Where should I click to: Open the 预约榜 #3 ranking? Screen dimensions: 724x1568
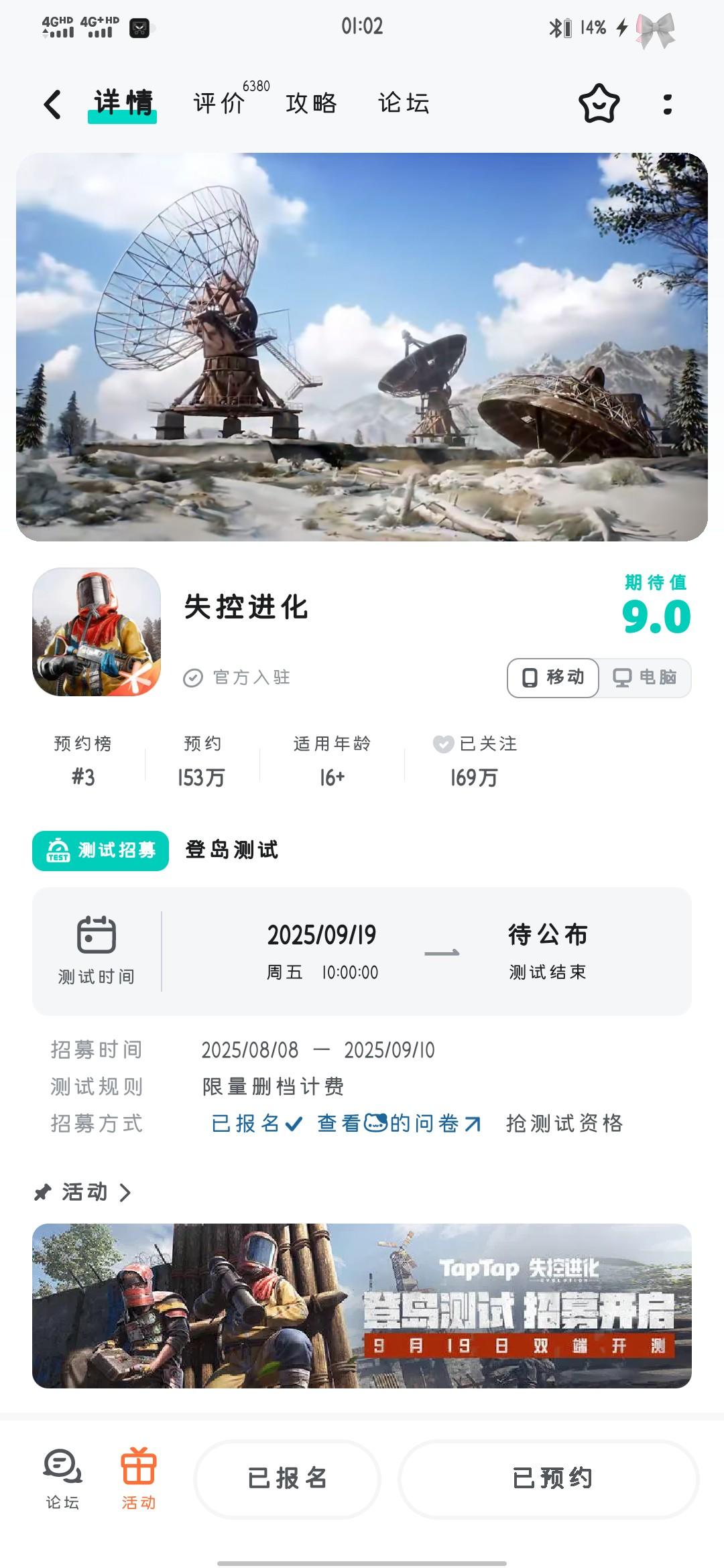tap(83, 761)
